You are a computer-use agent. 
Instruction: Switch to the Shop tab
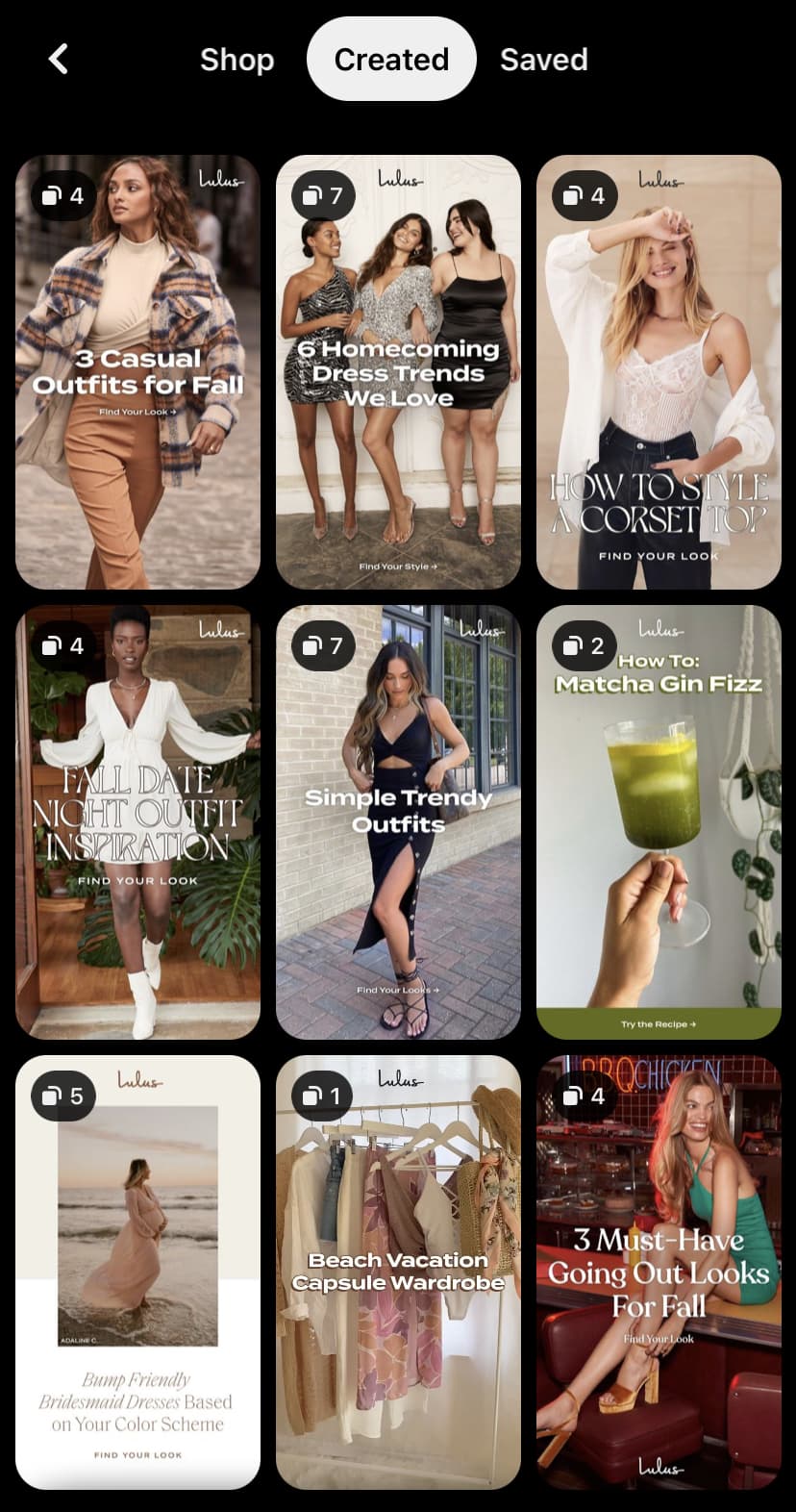pyautogui.click(x=236, y=60)
